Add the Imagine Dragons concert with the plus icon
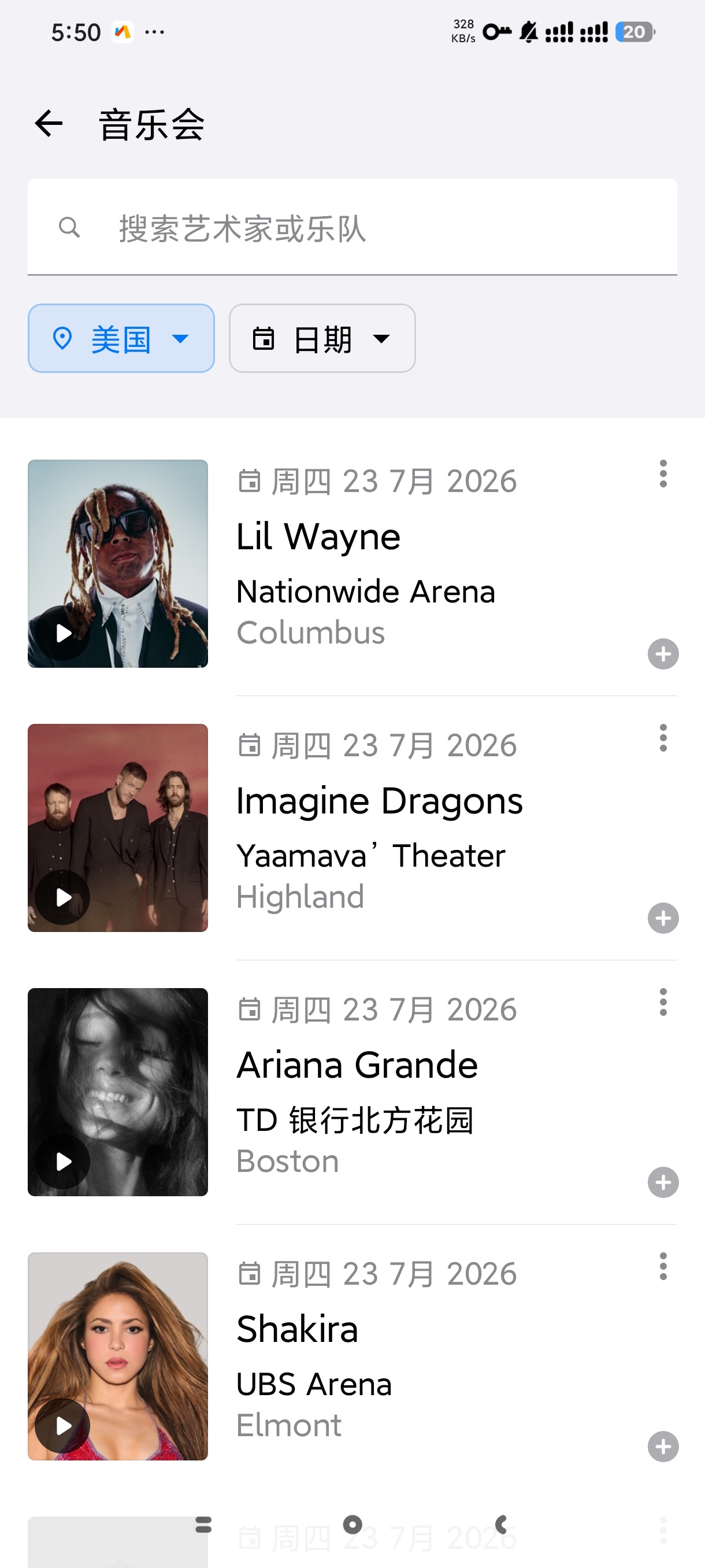705x1568 pixels. pos(663,918)
